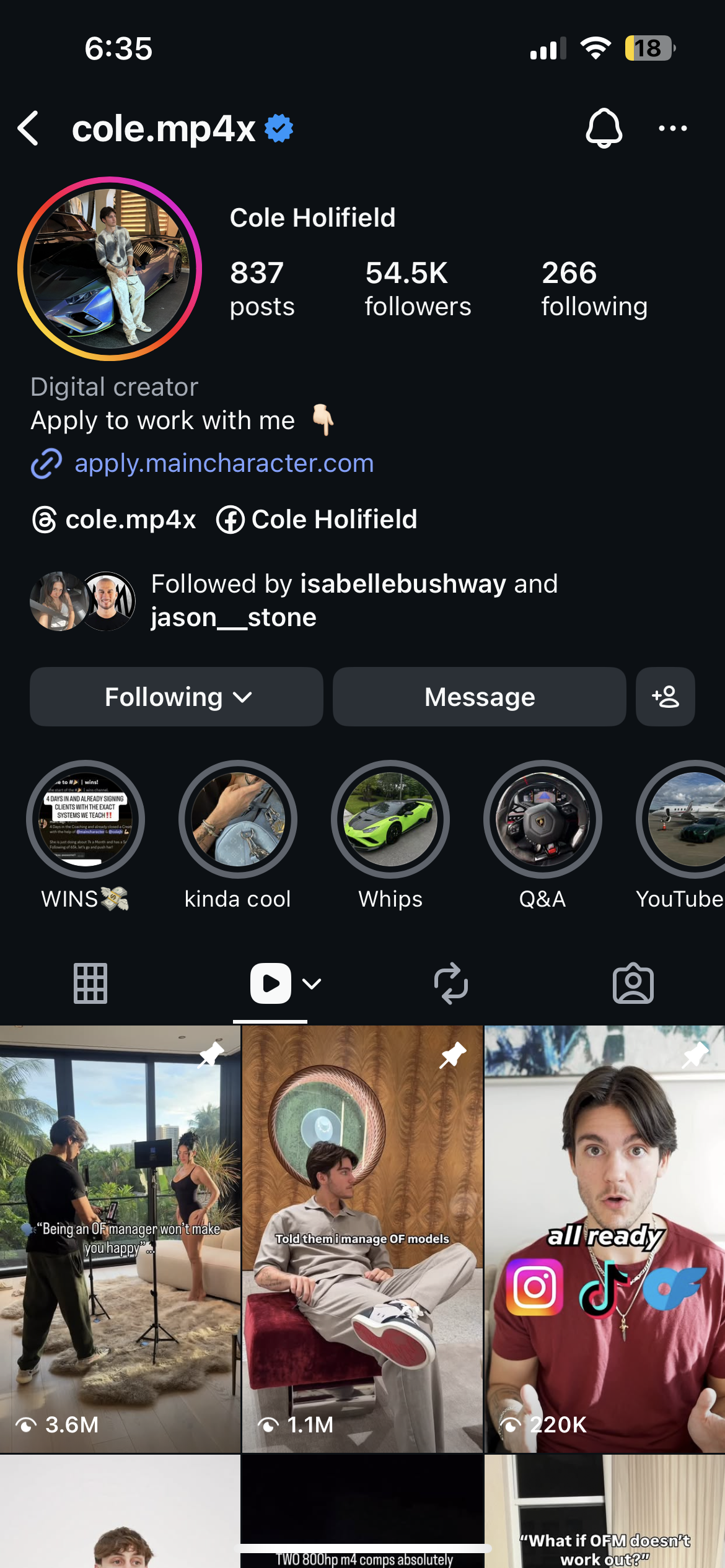Screen dimensions: 725x1568
Task: Open the apply.maincharacter.com link
Action: pos(224,463)
